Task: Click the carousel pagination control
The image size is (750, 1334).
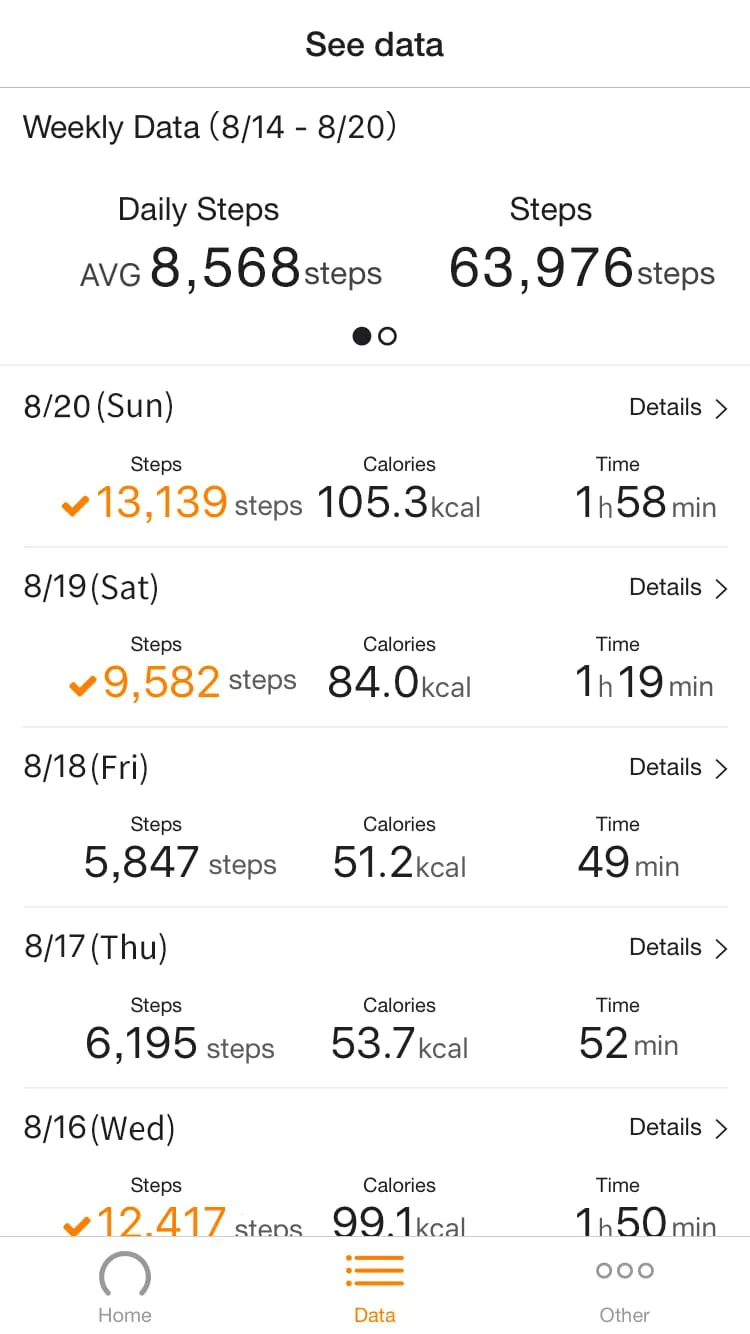Action: click(x=374, y=336)
